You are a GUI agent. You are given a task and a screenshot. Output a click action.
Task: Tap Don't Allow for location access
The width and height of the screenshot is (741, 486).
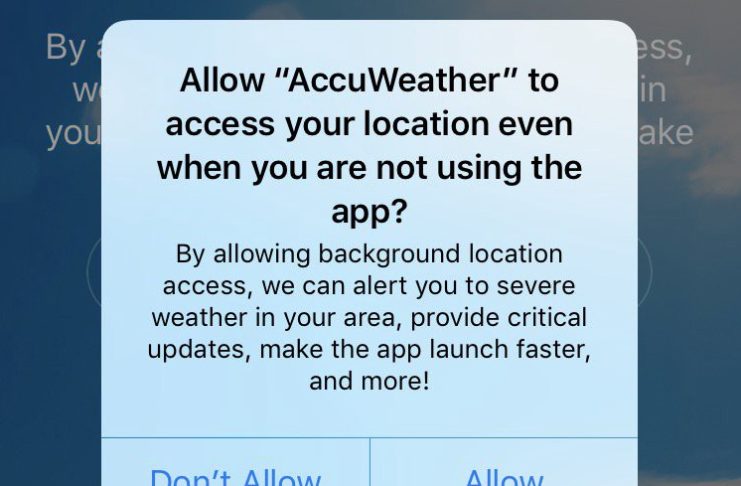click(236, 473)
